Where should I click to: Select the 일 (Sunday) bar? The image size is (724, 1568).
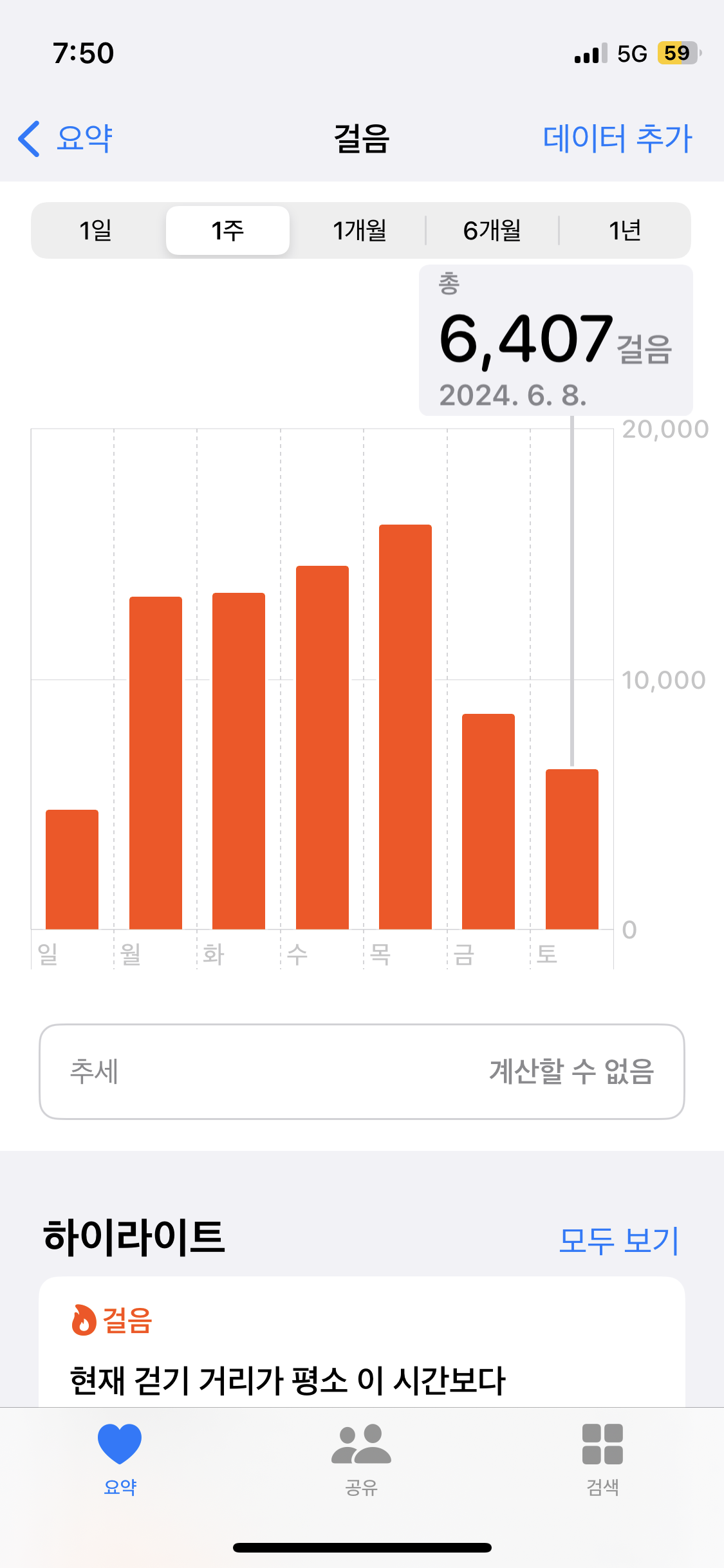72,869
